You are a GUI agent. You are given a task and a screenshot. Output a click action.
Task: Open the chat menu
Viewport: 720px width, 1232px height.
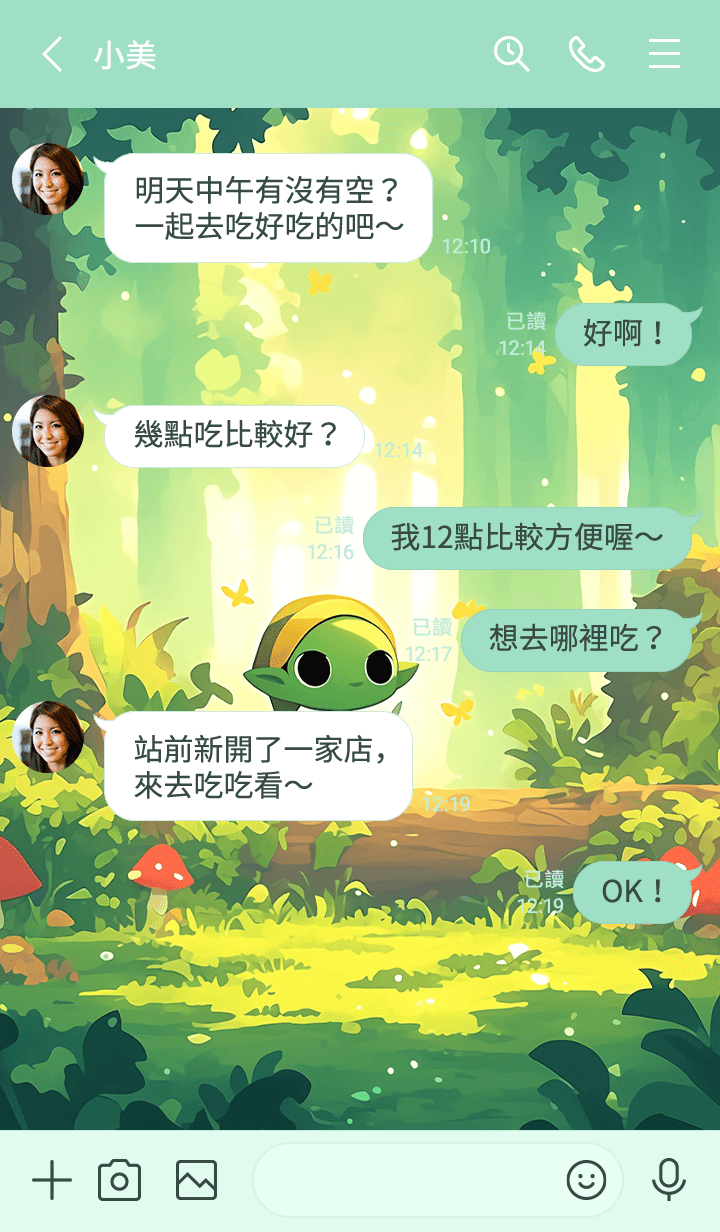[x=664, y=54]
